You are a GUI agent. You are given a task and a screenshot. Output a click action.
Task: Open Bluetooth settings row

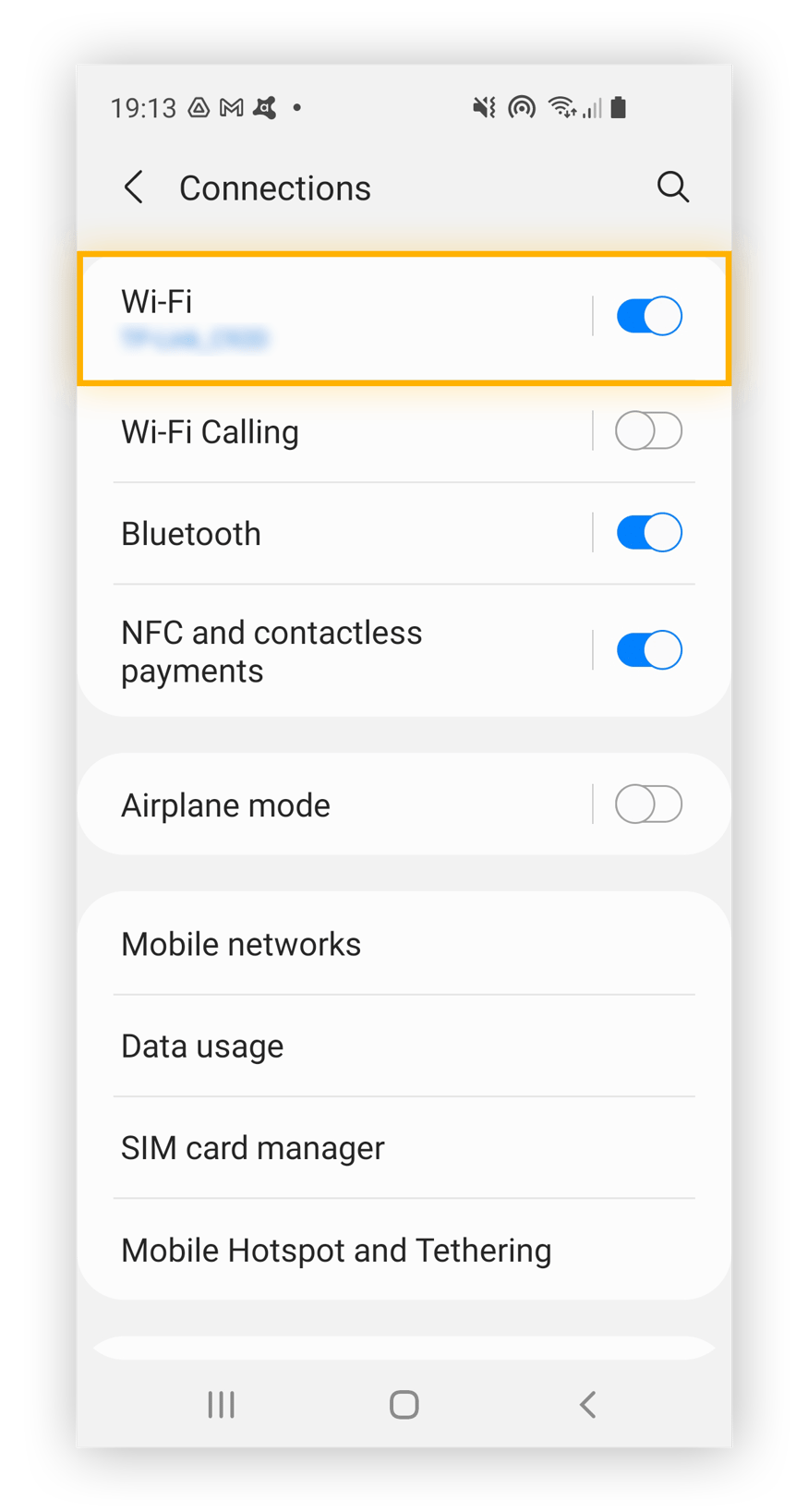click(x=332, y=534)
